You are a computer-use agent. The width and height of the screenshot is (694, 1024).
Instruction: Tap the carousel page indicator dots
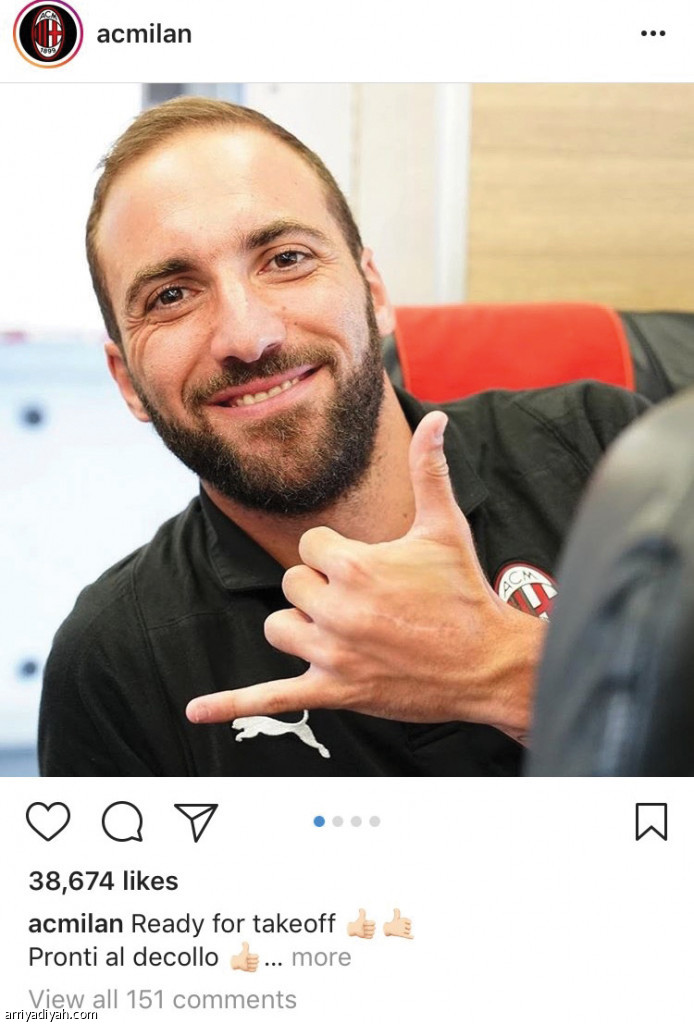coord(347,821)
